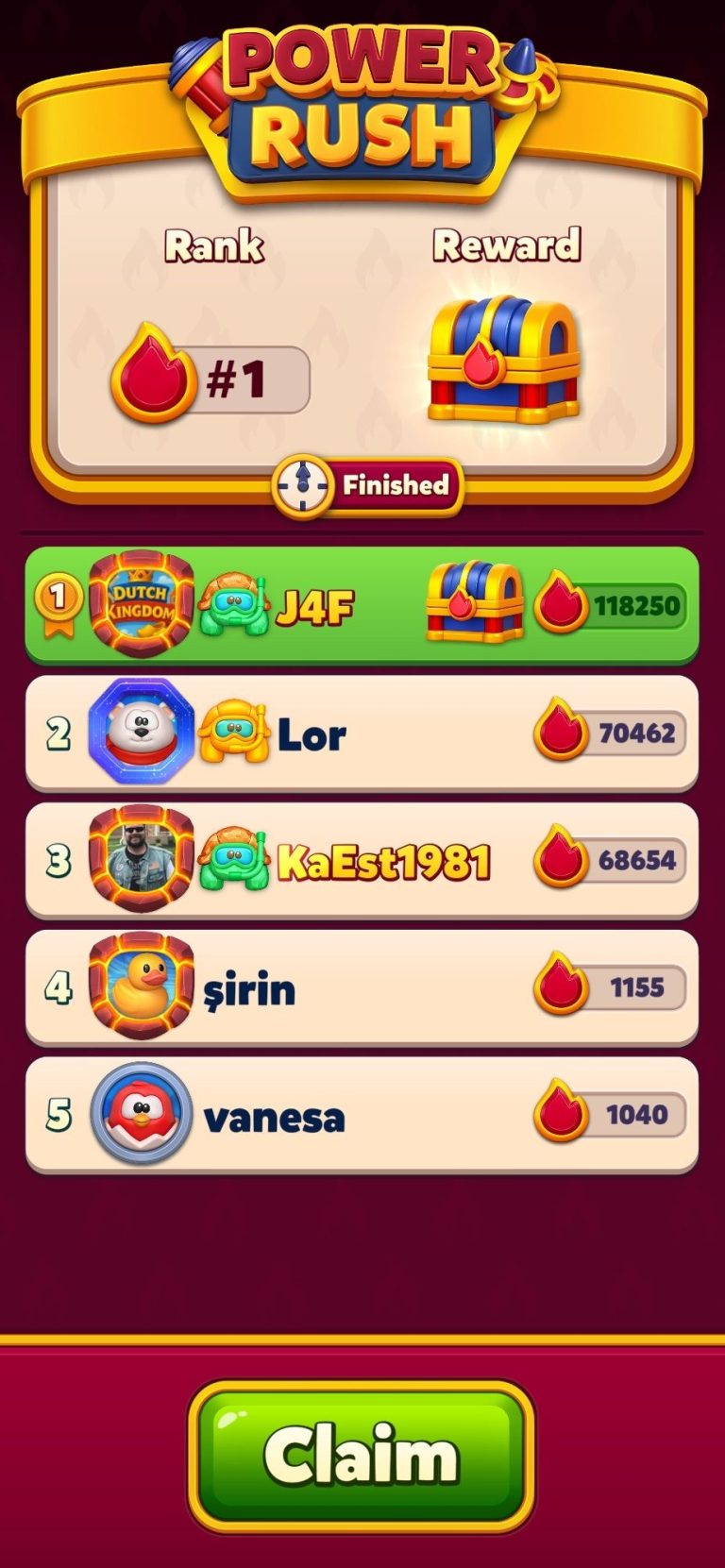This screenshot has height=1568, width=725.
Task: Tap the treasure chest in J4F's row
Action: [x=474, y=602]
